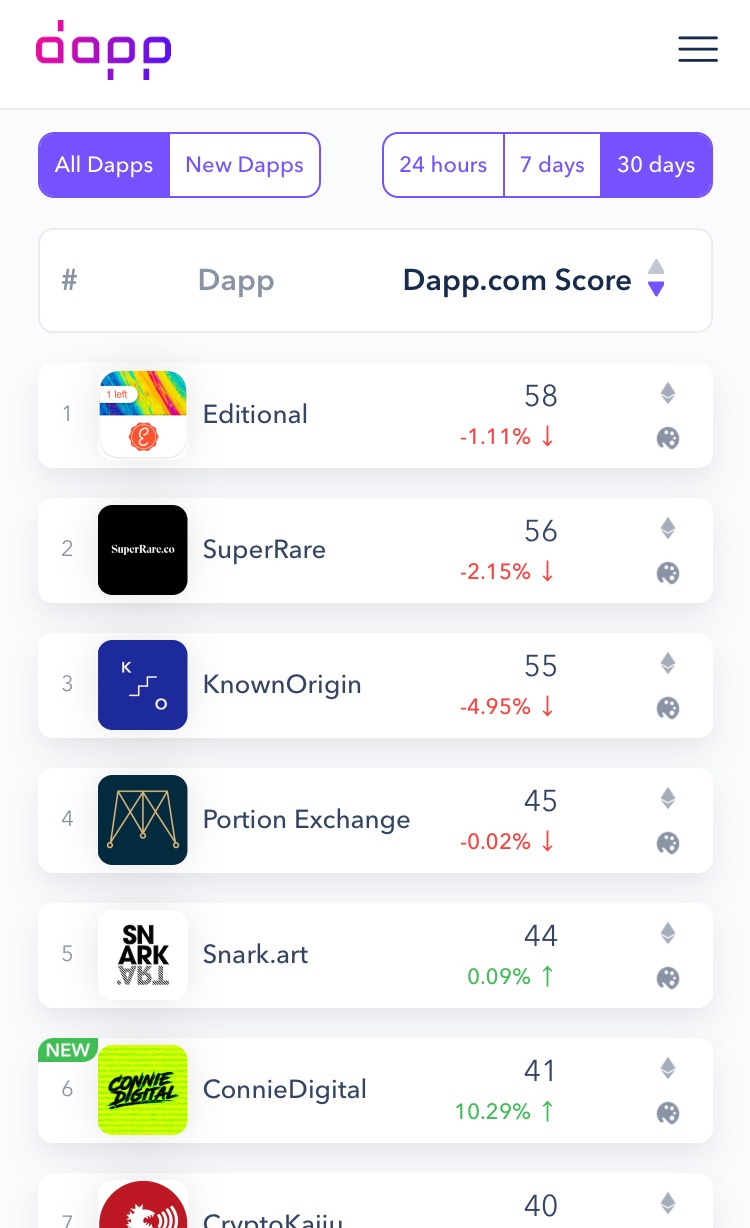Show rankings for 24 hours
Viewport: 750px width, 1228px height.
tap(443, 165)
